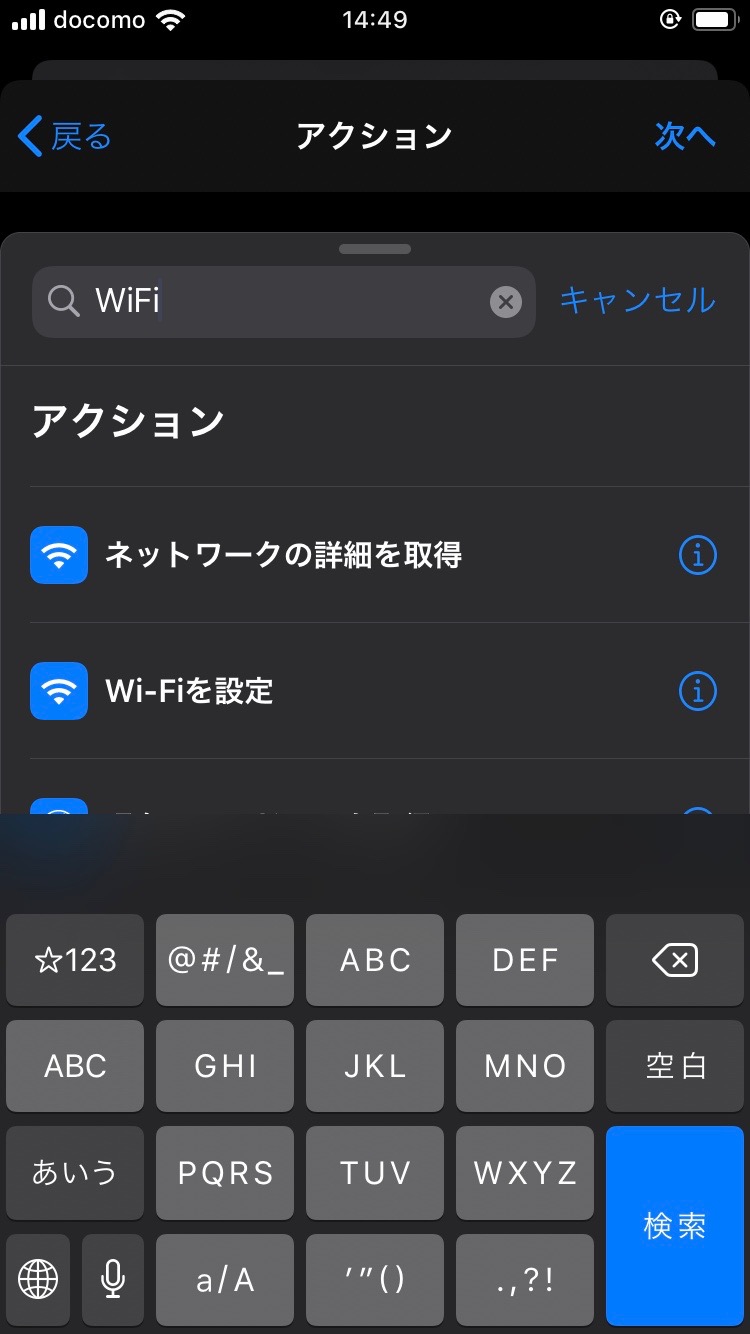This screenshot has width=750, height=1334.
Task: Clear the search text
Action: click(506, 301)
